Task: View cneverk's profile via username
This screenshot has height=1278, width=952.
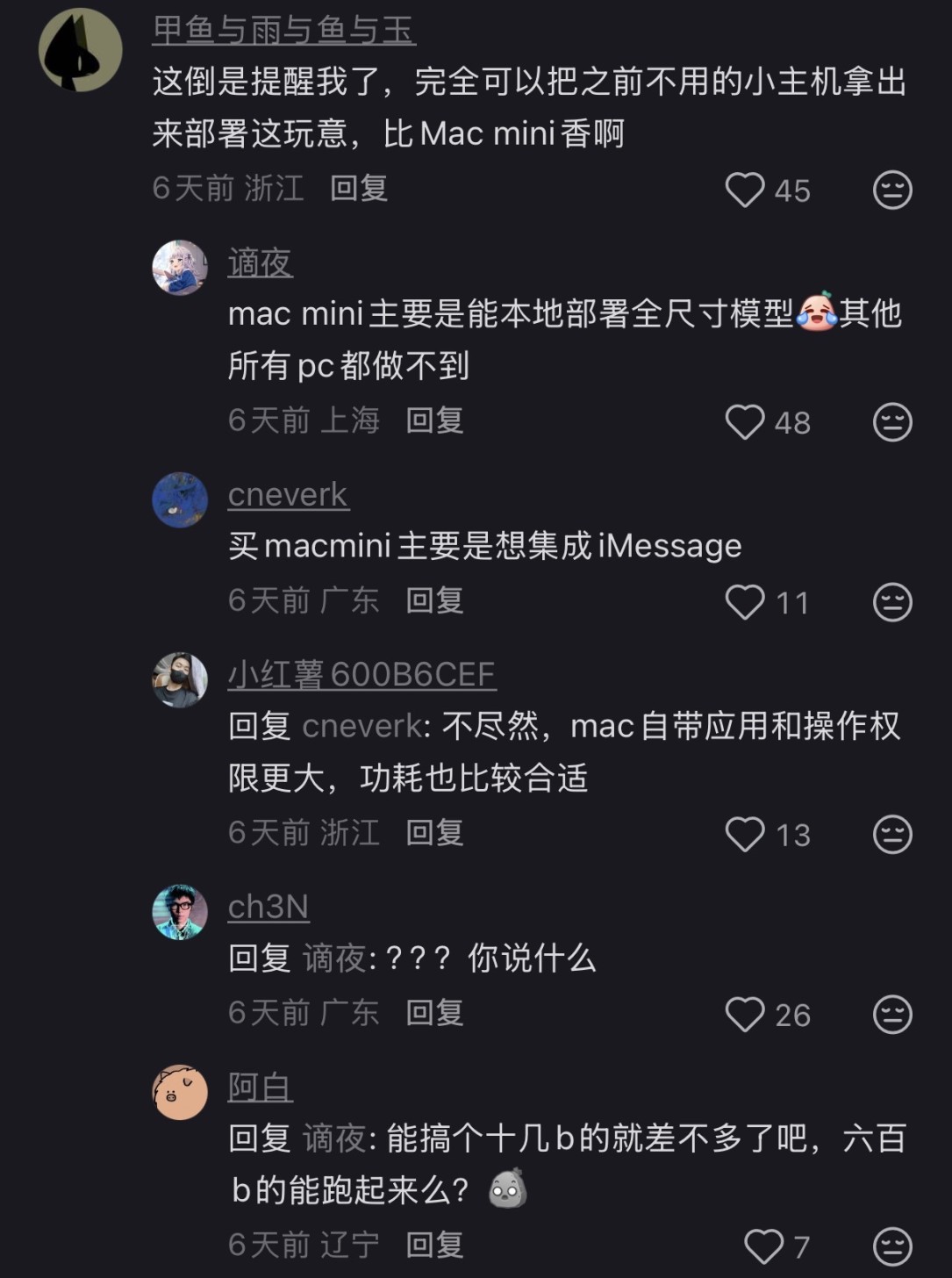Action: coord(288,495)
